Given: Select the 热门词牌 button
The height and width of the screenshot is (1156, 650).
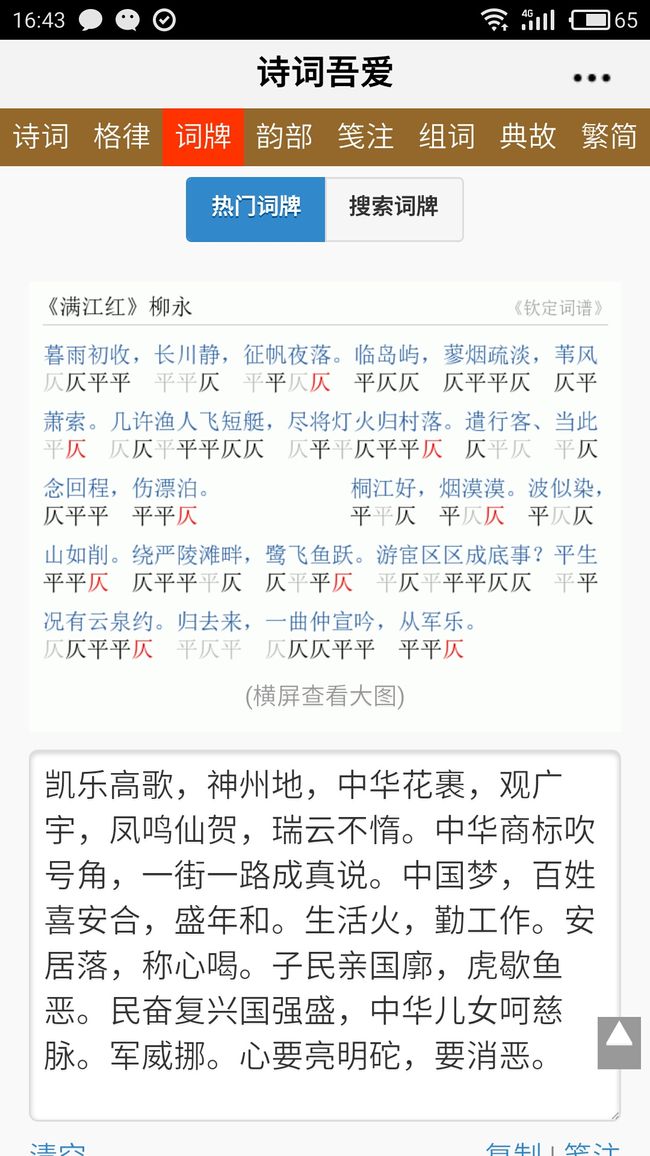Looking at the screenshot, I should coord(256,209).
